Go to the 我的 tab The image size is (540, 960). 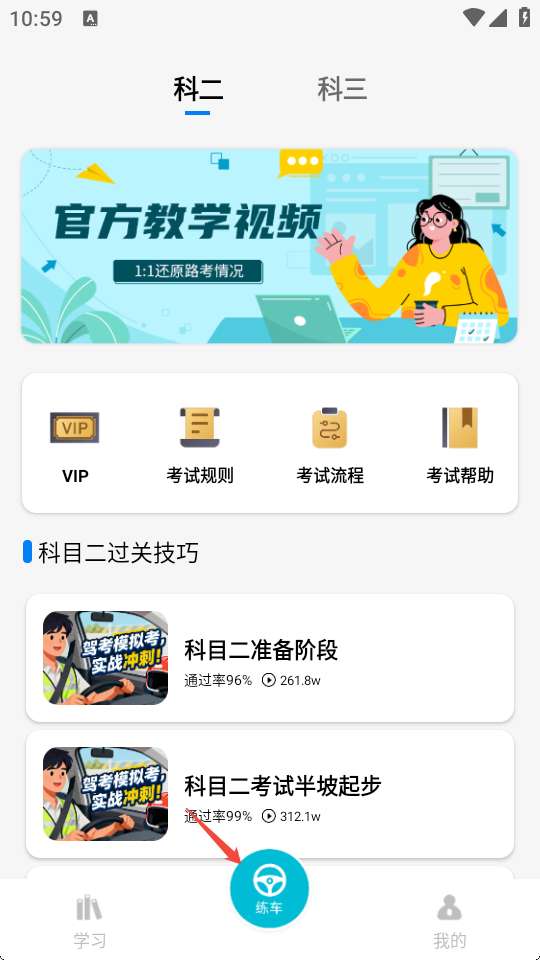click(x=449, y=921)
